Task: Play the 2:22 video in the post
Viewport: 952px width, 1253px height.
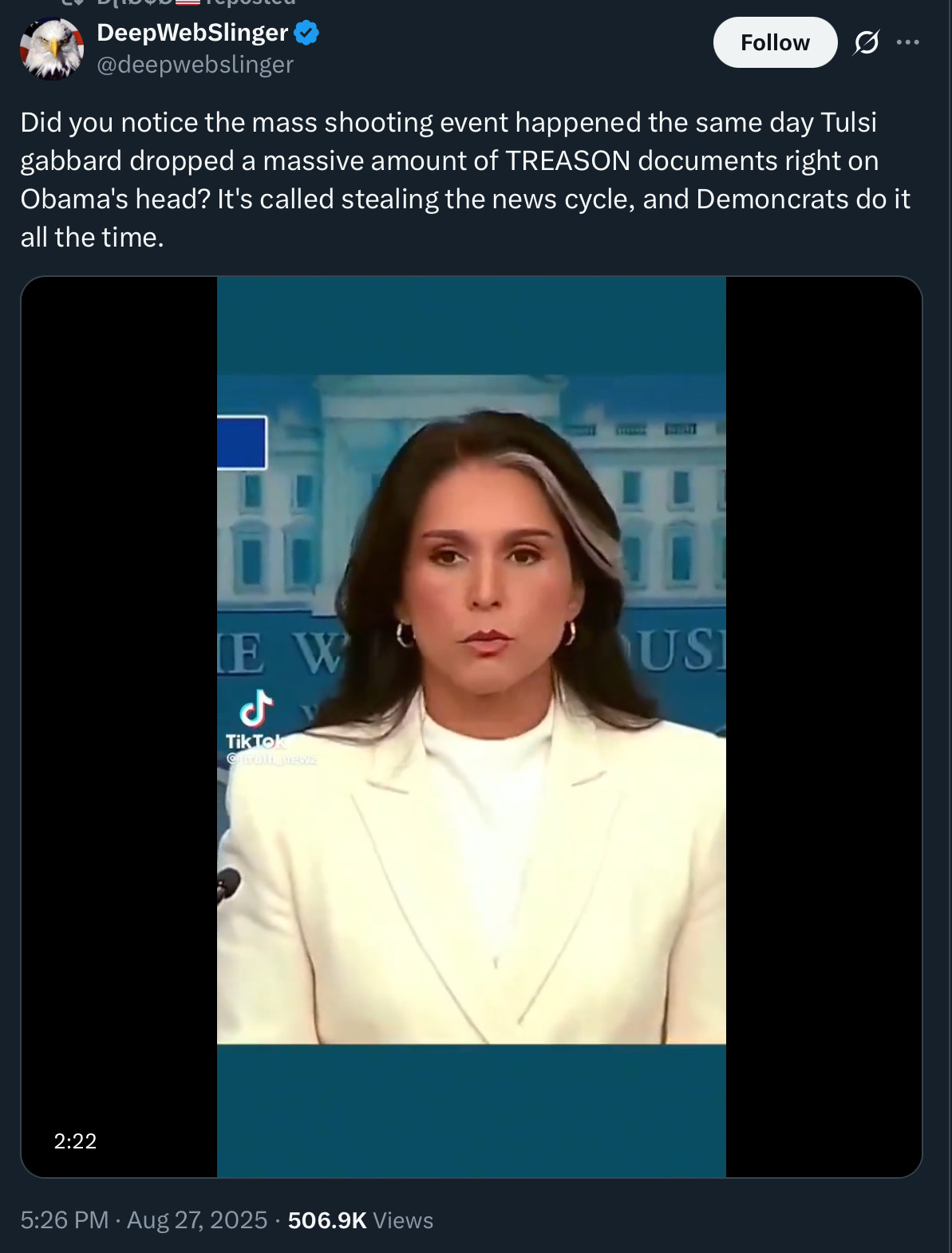Action: tap(471, 726)
